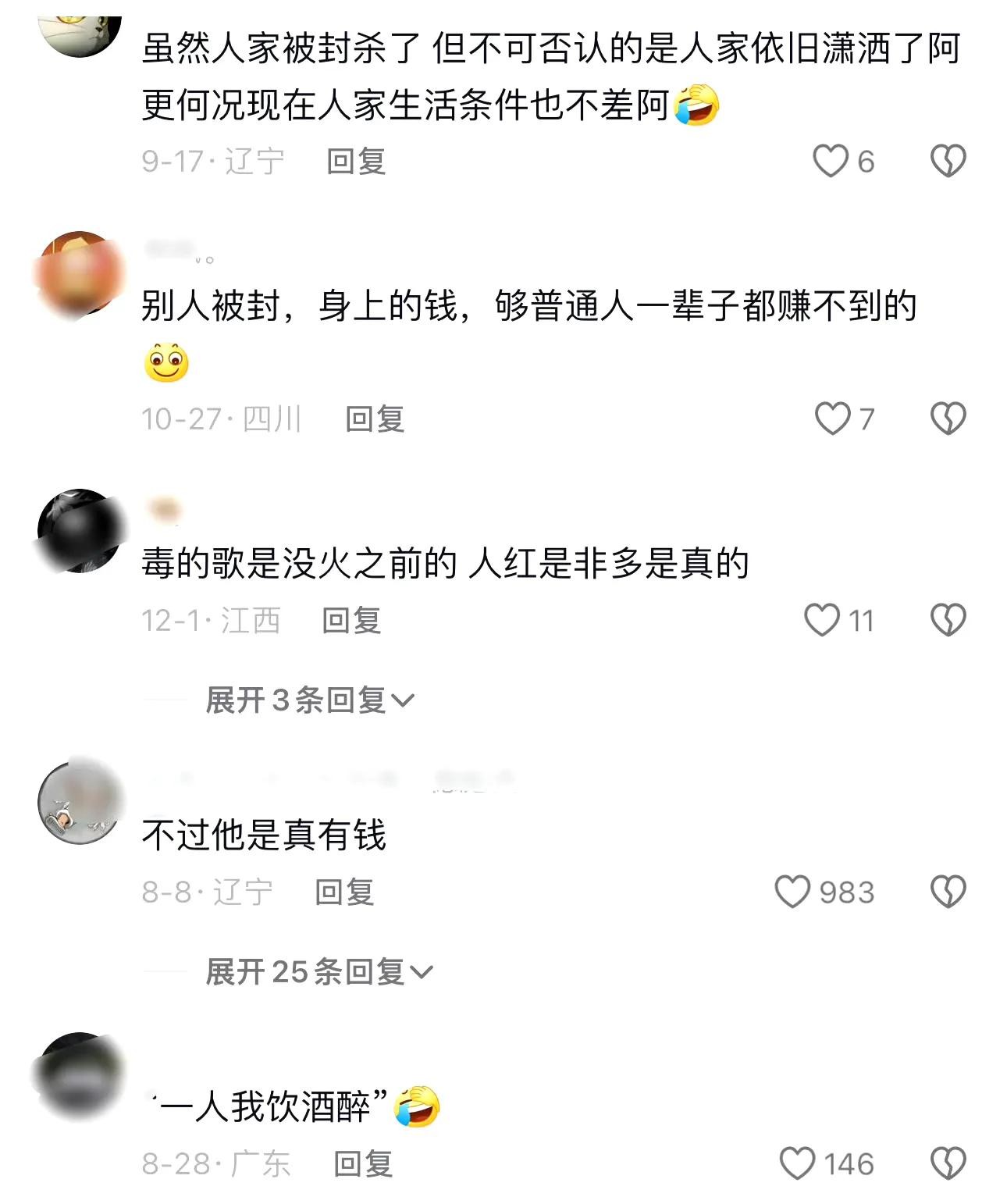Reply to the 8-28 广东 comment
The height and width of the screenshot is (1204, 1007).
click(363, 1164)
